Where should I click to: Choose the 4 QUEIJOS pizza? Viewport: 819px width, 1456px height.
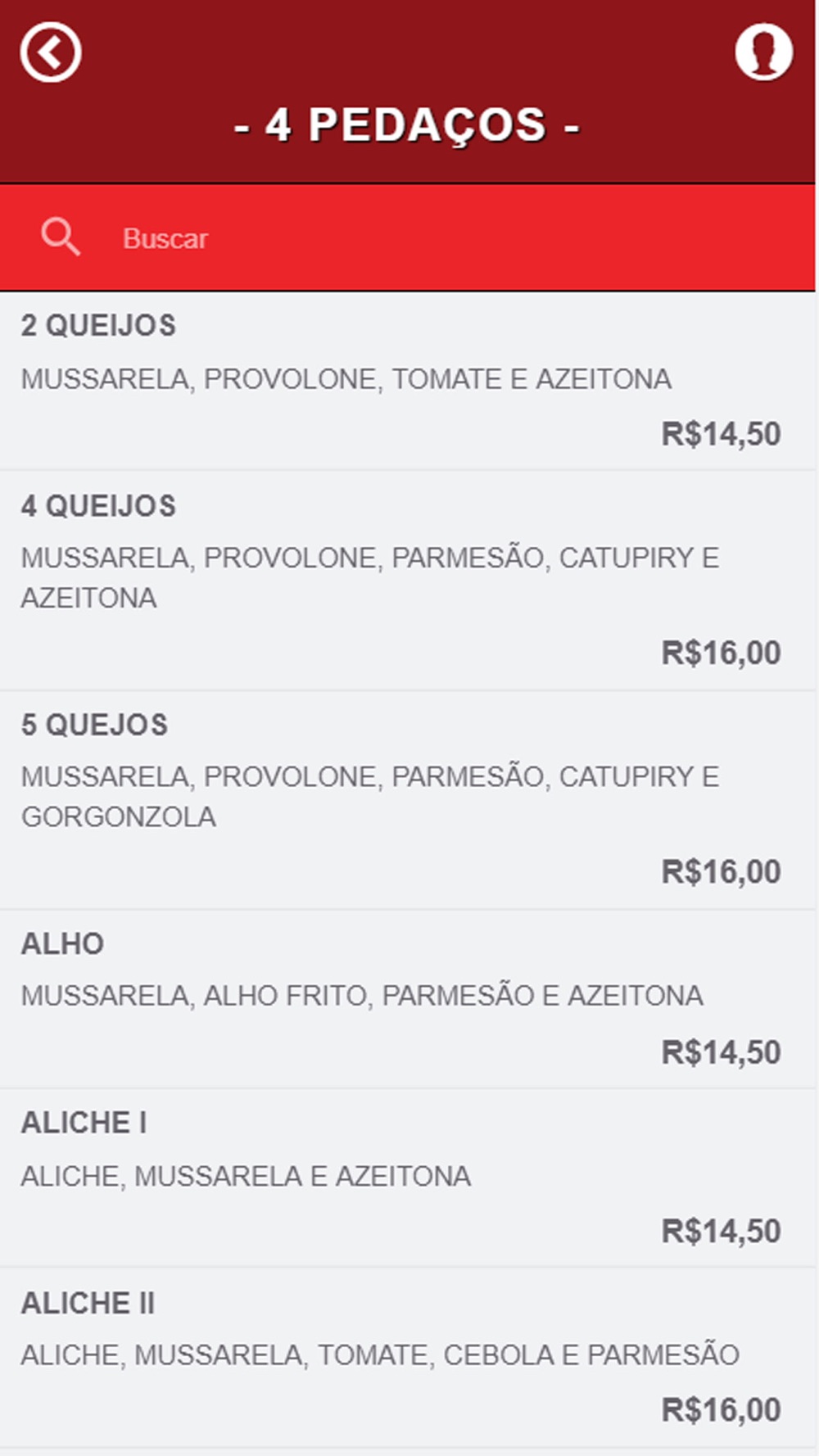pyautogui.click(x=408, y=581)
